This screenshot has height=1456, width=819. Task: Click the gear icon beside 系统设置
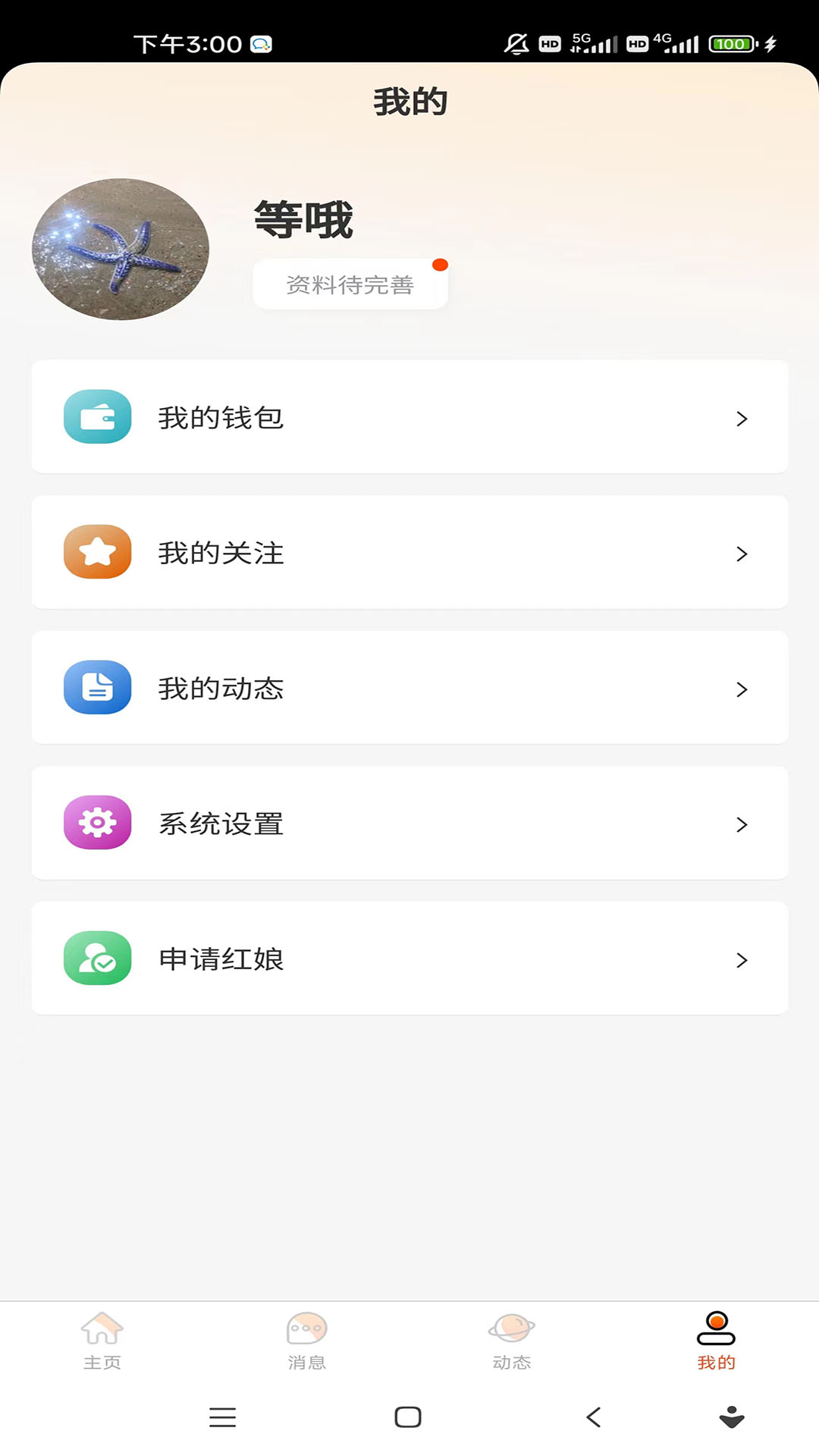click(x=96, y=823)
